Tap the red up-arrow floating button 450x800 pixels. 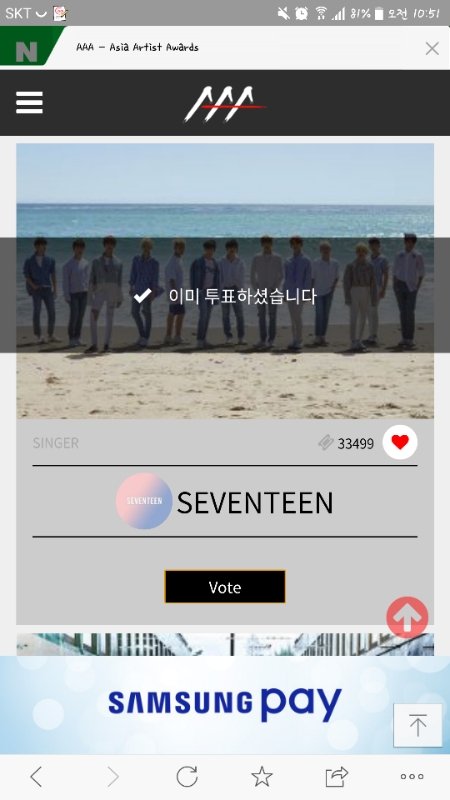(407, 617)
